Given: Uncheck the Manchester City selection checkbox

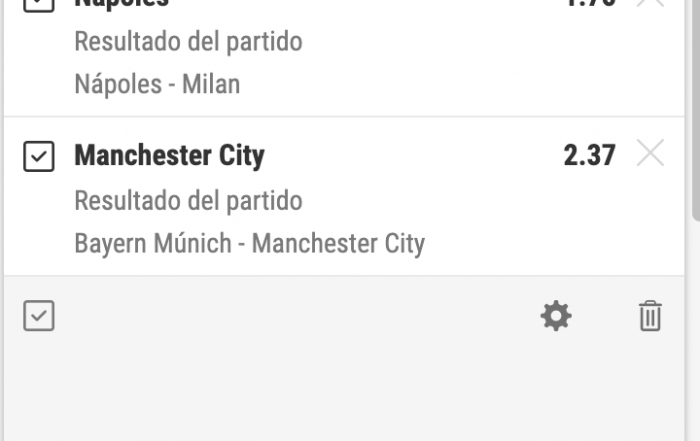Looking at the screenshot, I should point(38,156).
